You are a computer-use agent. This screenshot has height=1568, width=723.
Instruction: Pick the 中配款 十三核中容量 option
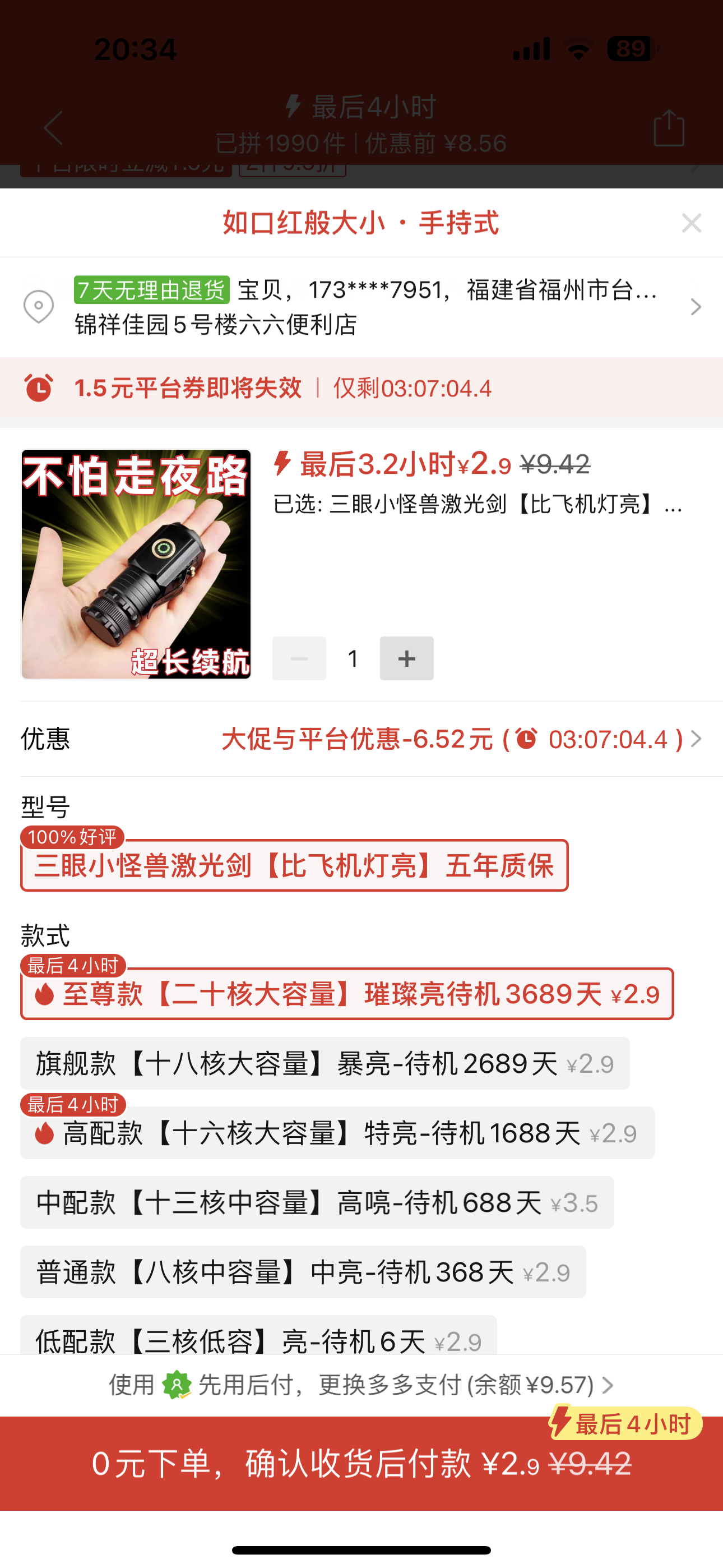[317, 1202]
